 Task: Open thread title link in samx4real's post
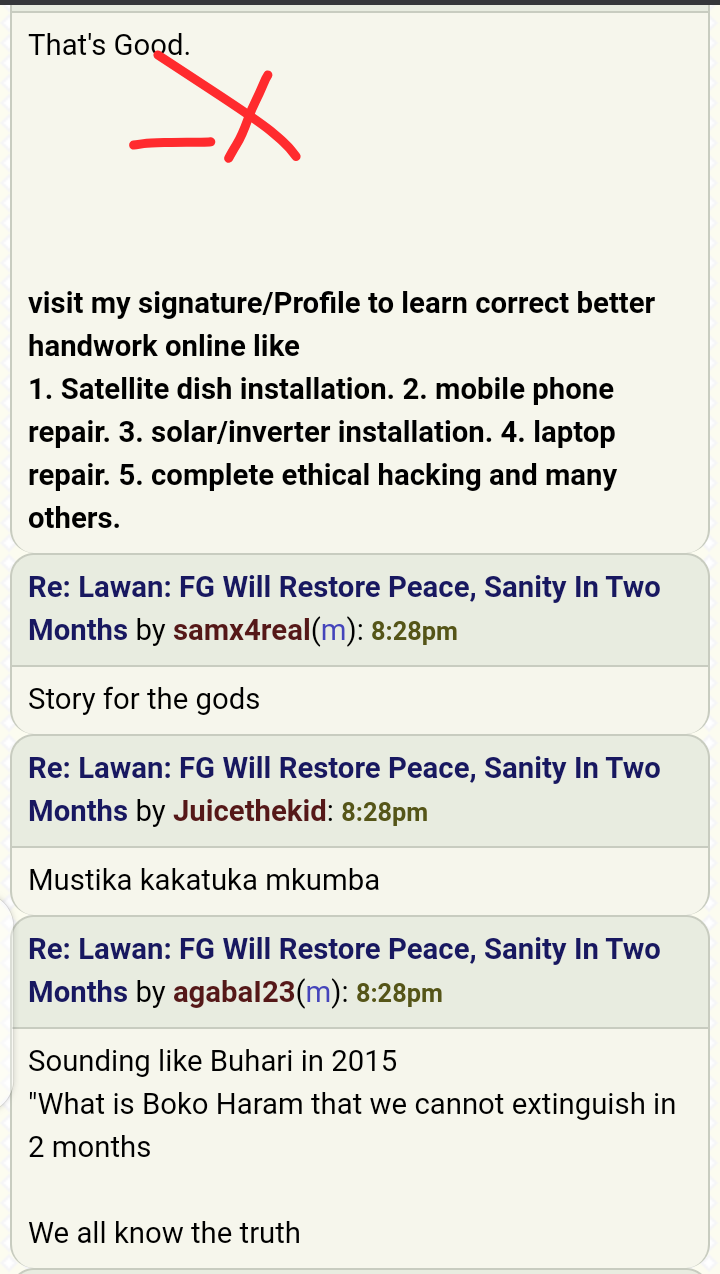[344, 608]
